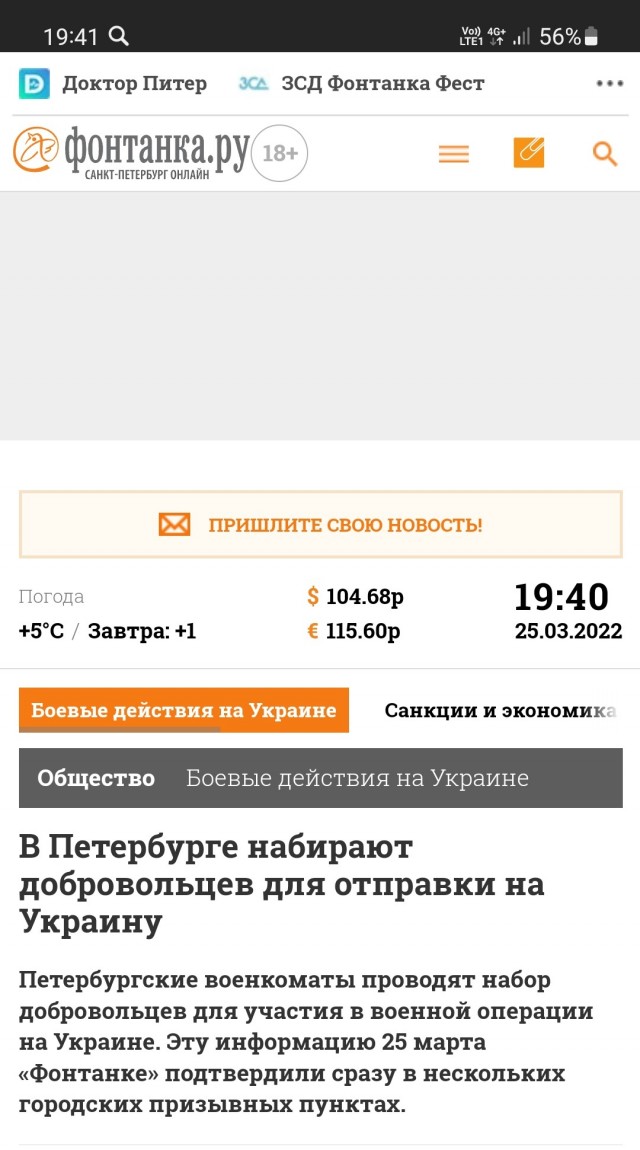Open the Общество category
Screen dimensions: 640x1150
[96, 778]
